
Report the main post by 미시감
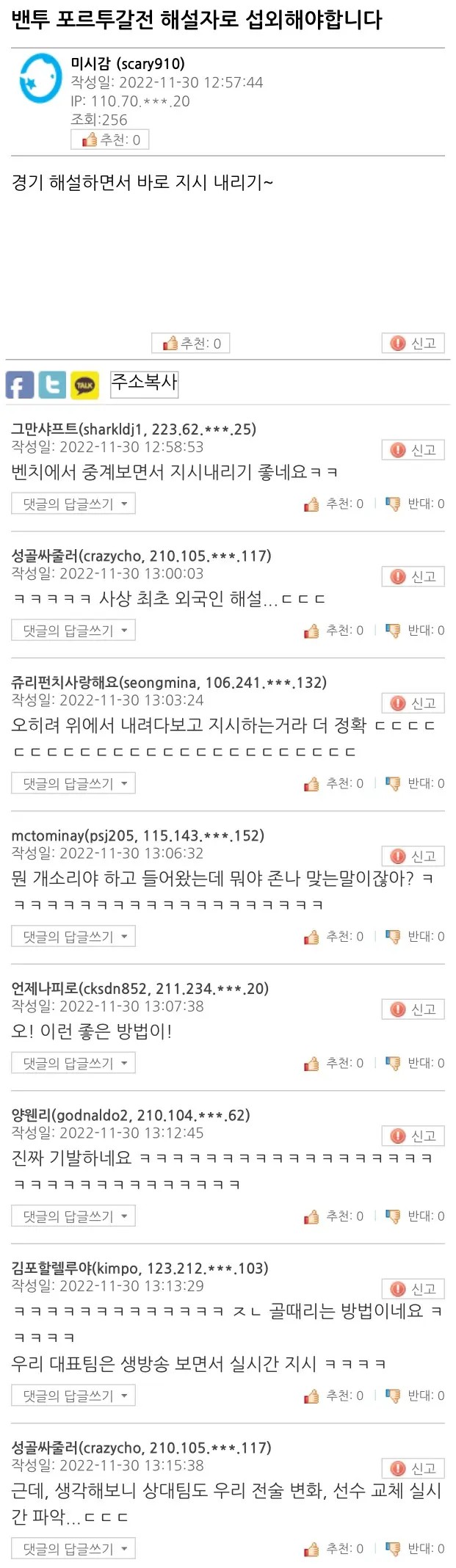(413, 344)
